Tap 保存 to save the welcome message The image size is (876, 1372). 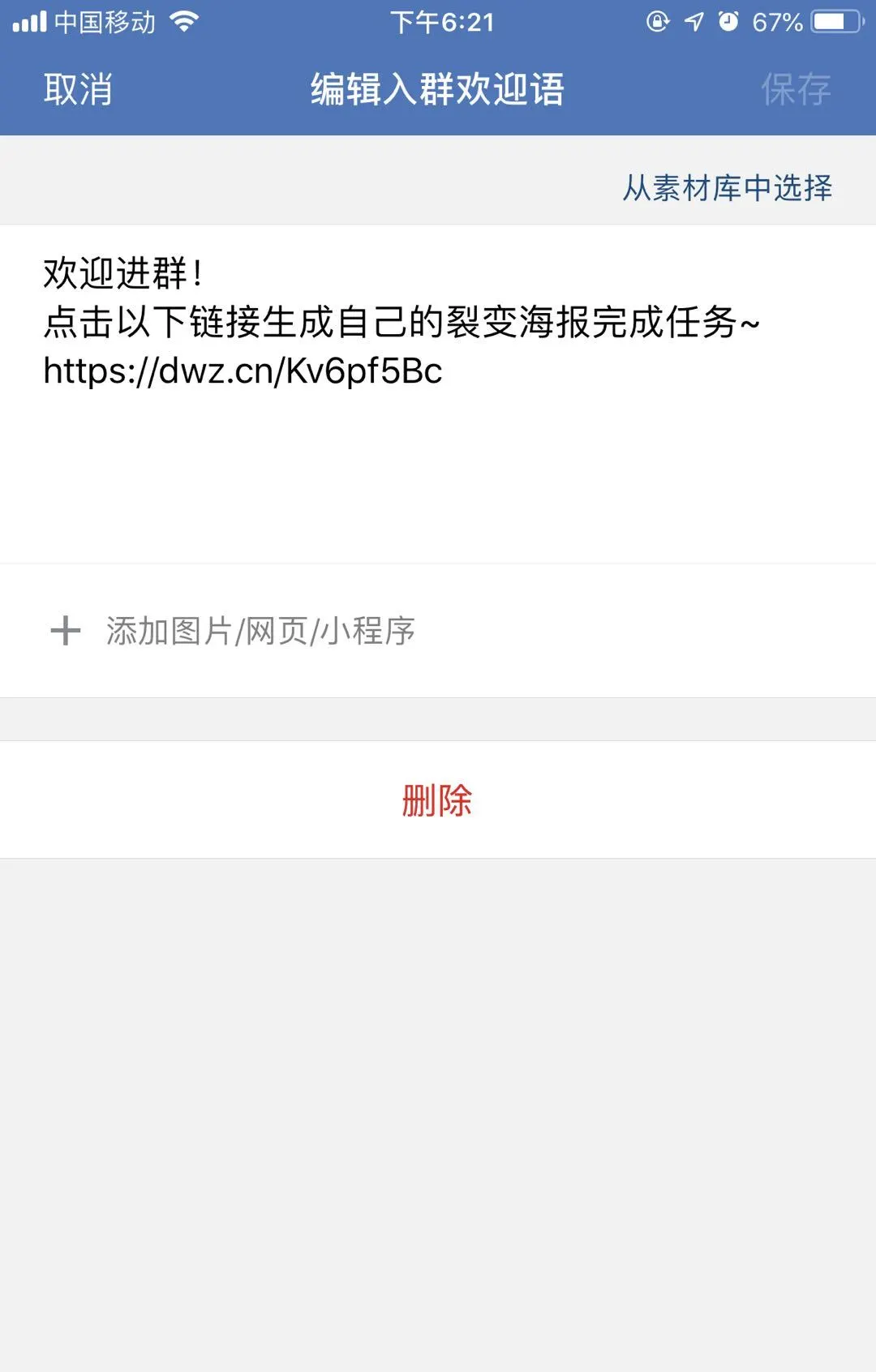796,89
